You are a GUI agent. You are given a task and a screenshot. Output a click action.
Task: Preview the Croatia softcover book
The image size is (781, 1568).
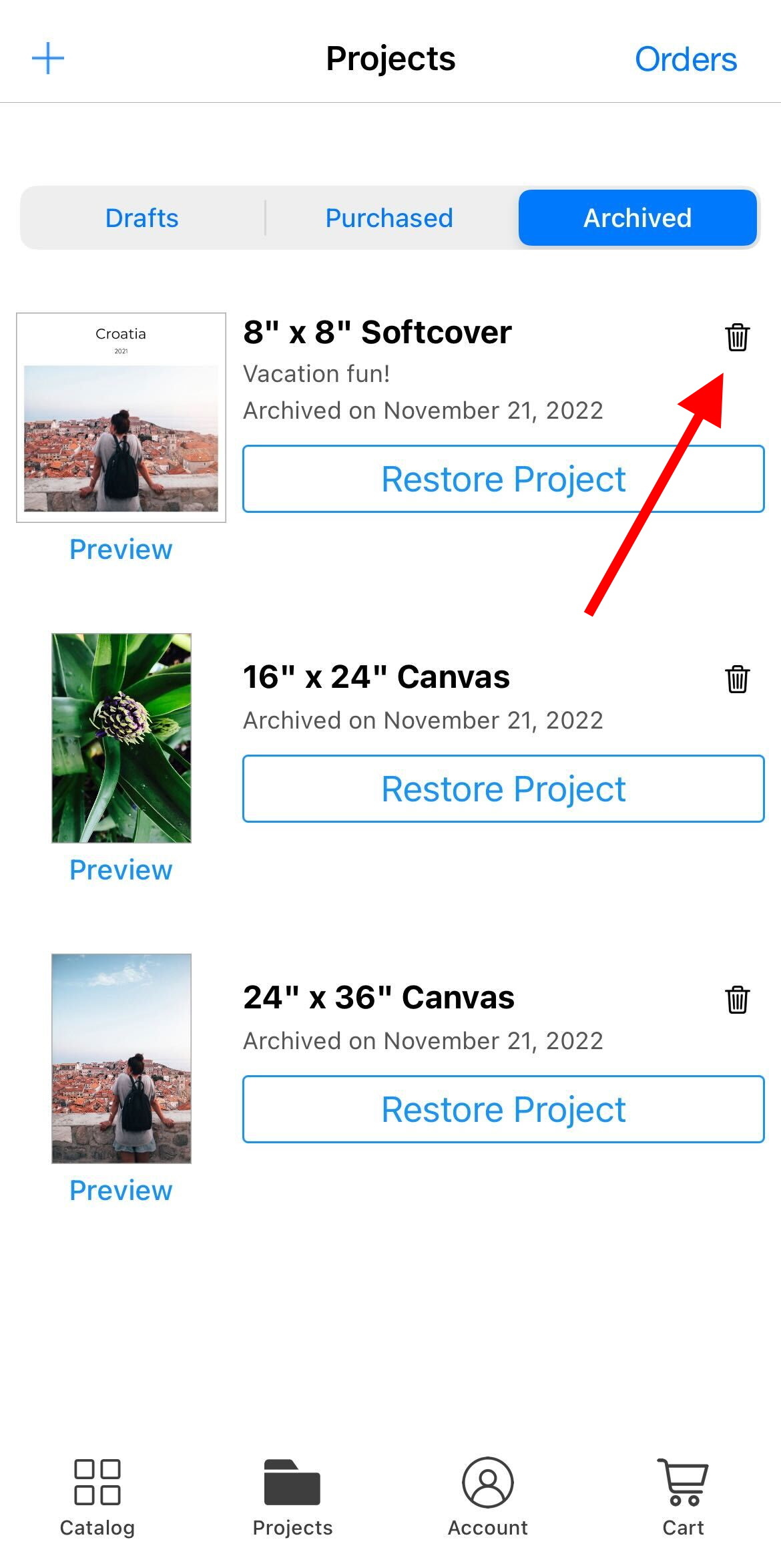pos(121,550)
